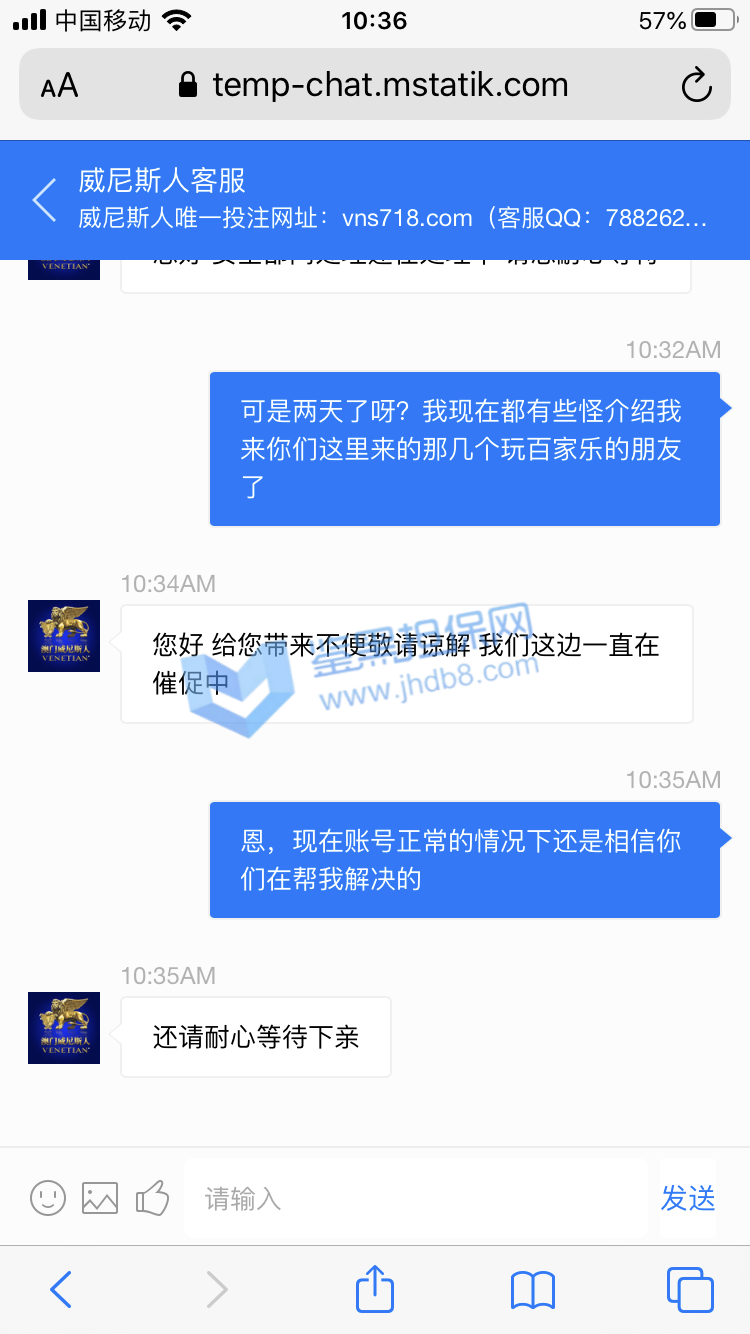Go back from the 威尼斯人客服 chat

click(45, 200)
